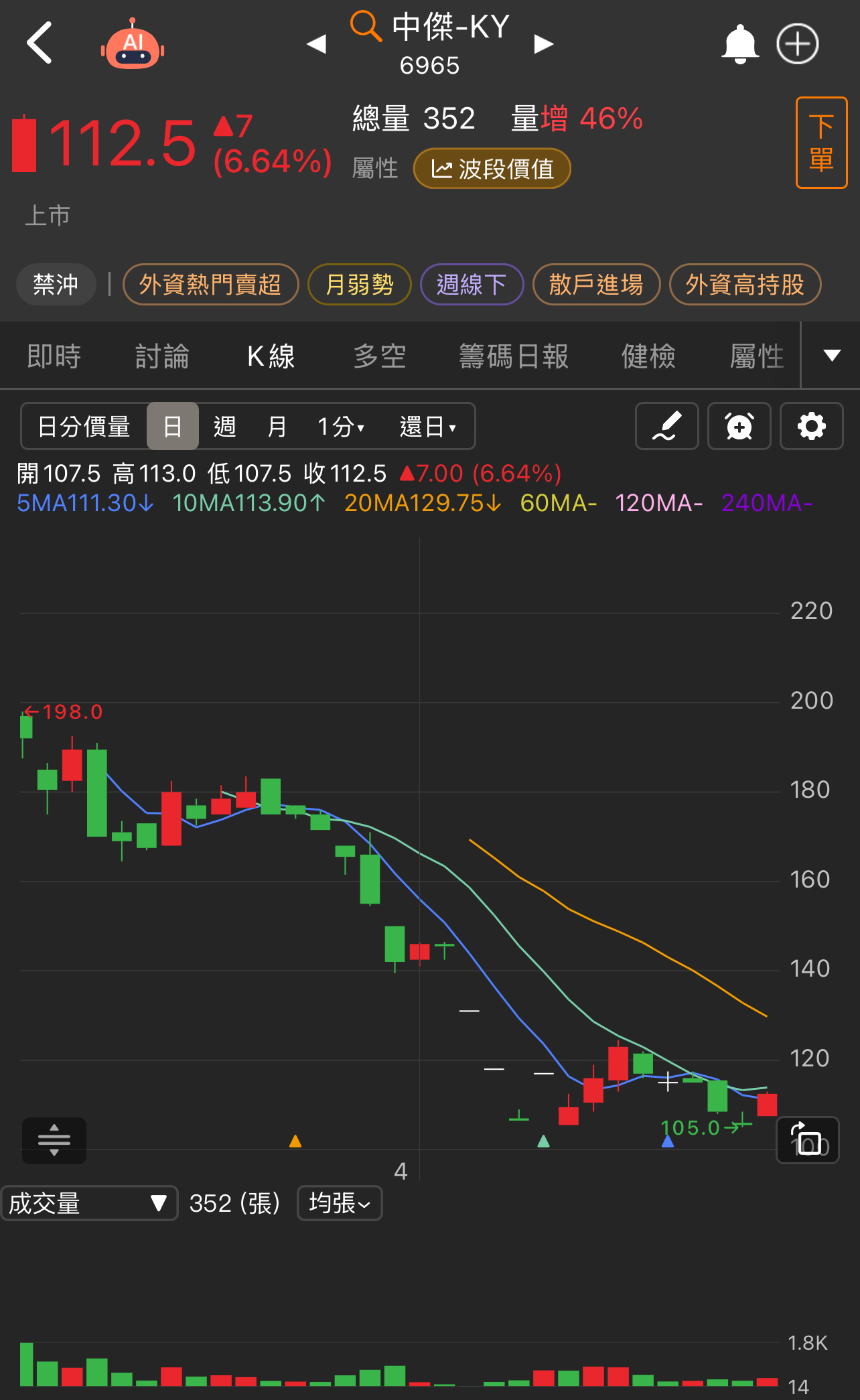Go back using the top-left arrow

pos(40,43)
